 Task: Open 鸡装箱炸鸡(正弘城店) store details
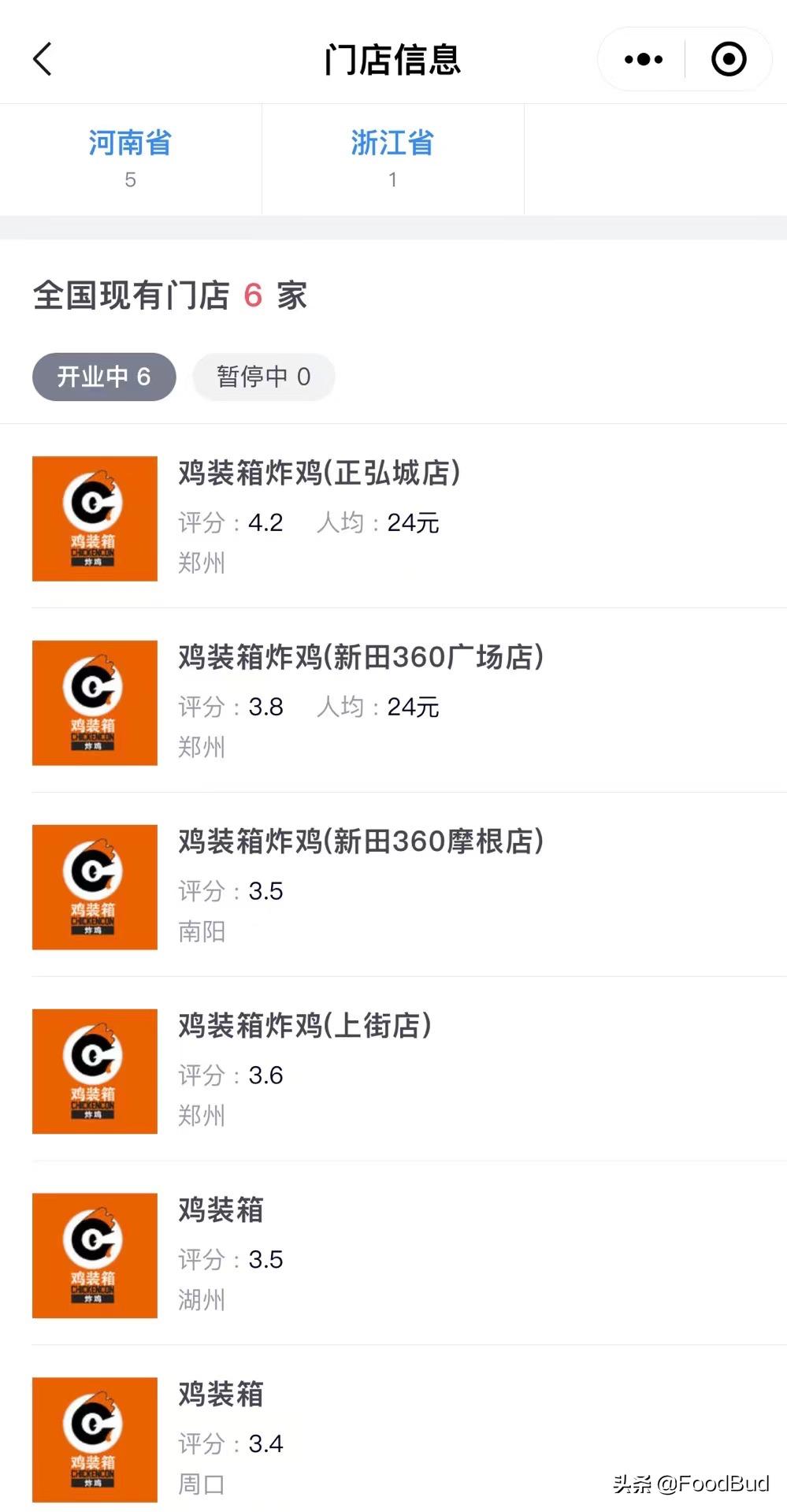(x=319, y=474)
